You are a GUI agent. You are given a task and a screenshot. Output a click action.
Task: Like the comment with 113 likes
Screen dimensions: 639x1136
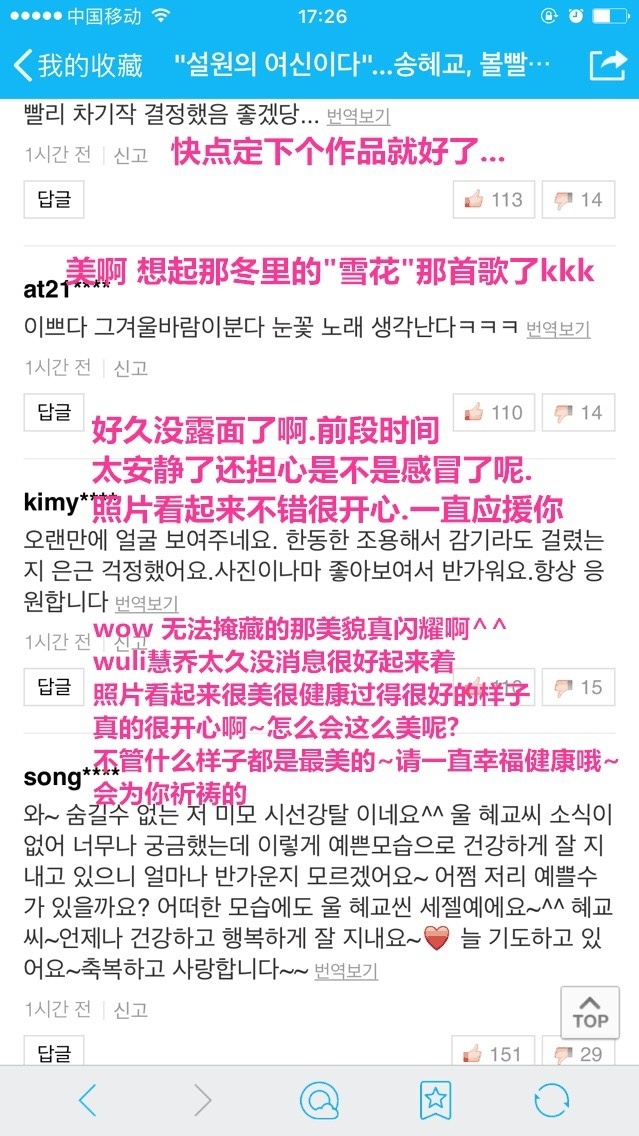click(x=494, y=200)
